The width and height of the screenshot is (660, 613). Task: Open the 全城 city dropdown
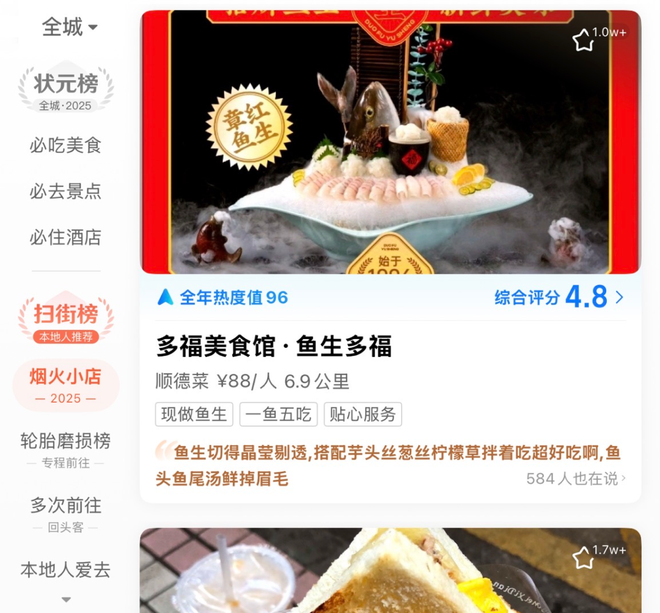(x=69, y=27)
